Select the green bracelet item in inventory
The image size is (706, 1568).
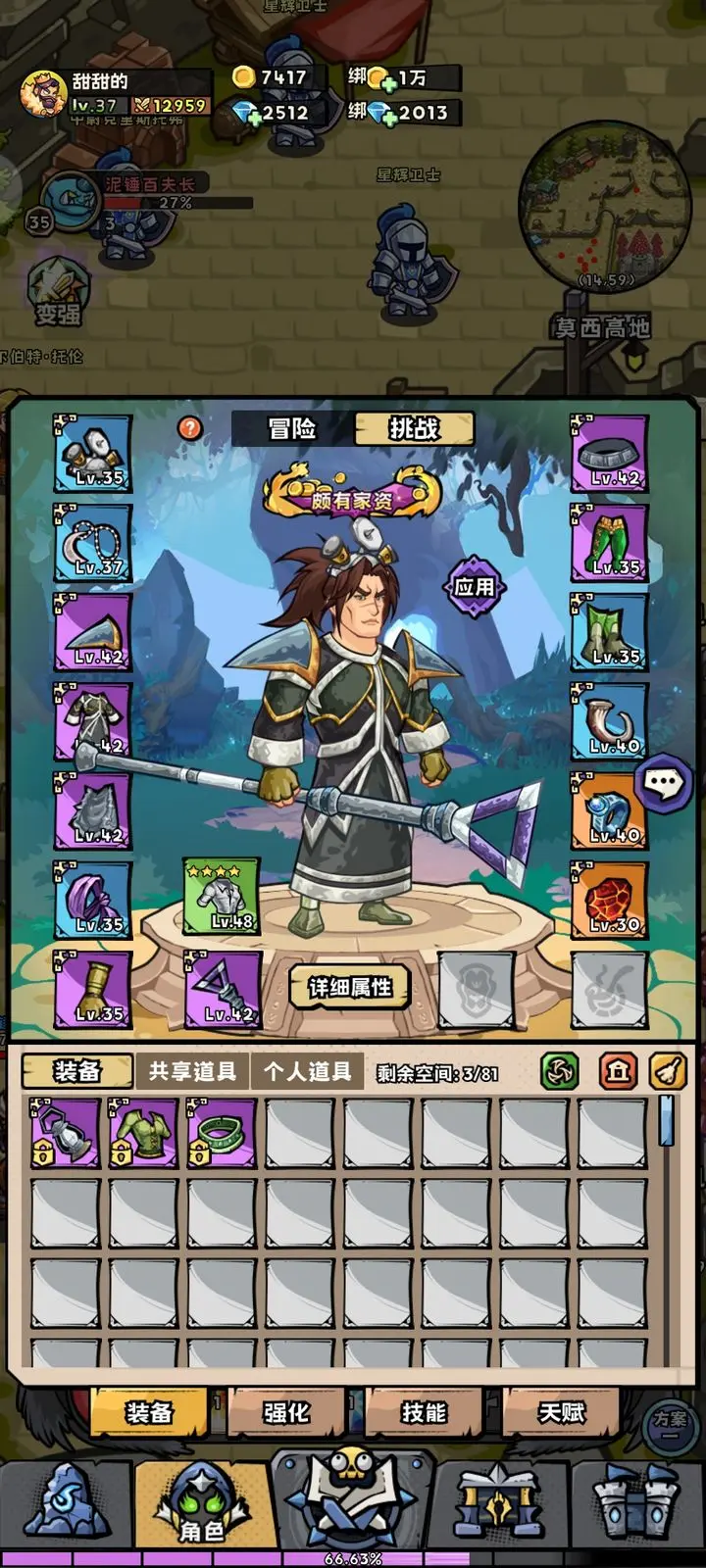click(222, 1133)
